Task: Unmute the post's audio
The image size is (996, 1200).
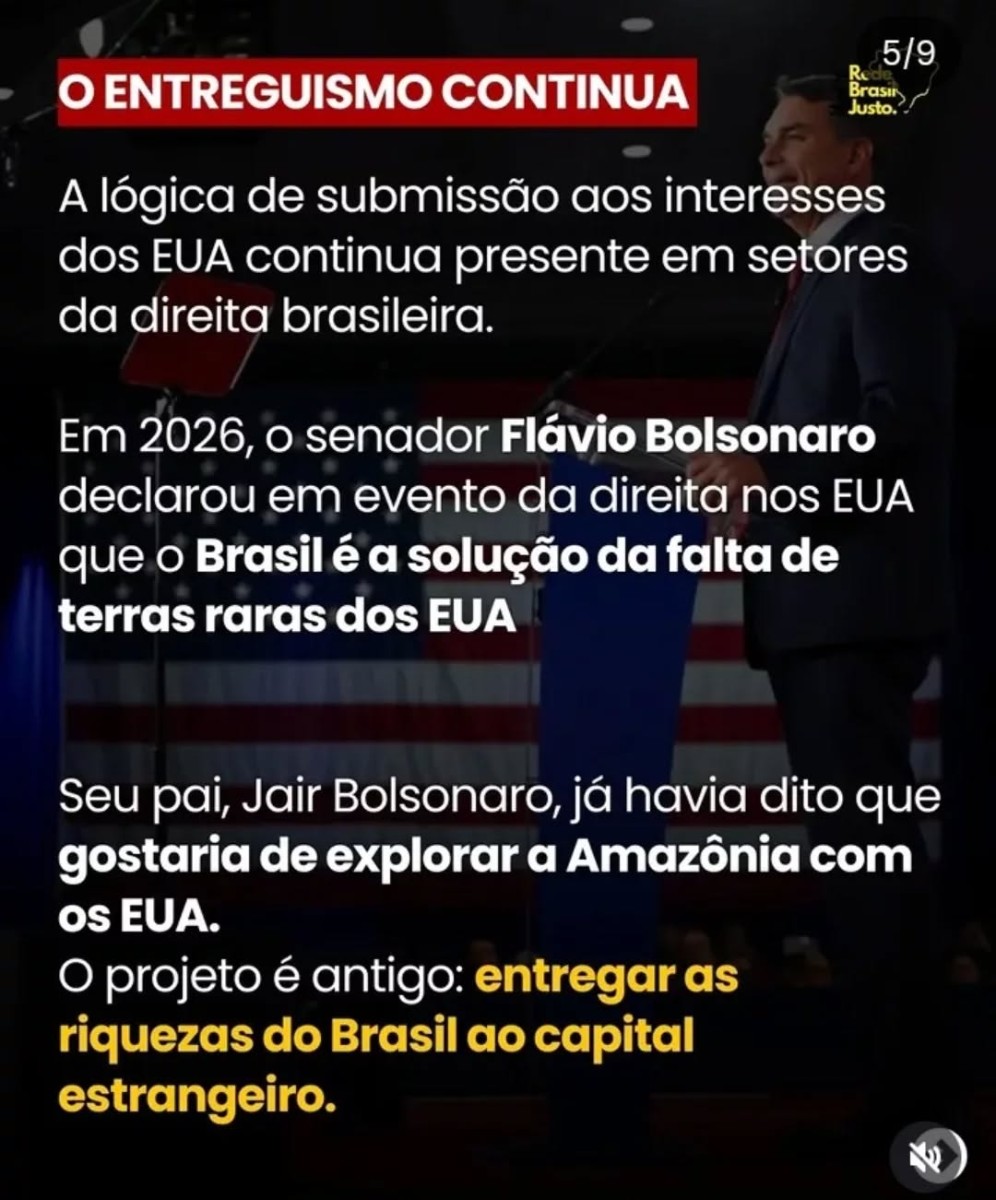Action: [x=928, y=1157]
